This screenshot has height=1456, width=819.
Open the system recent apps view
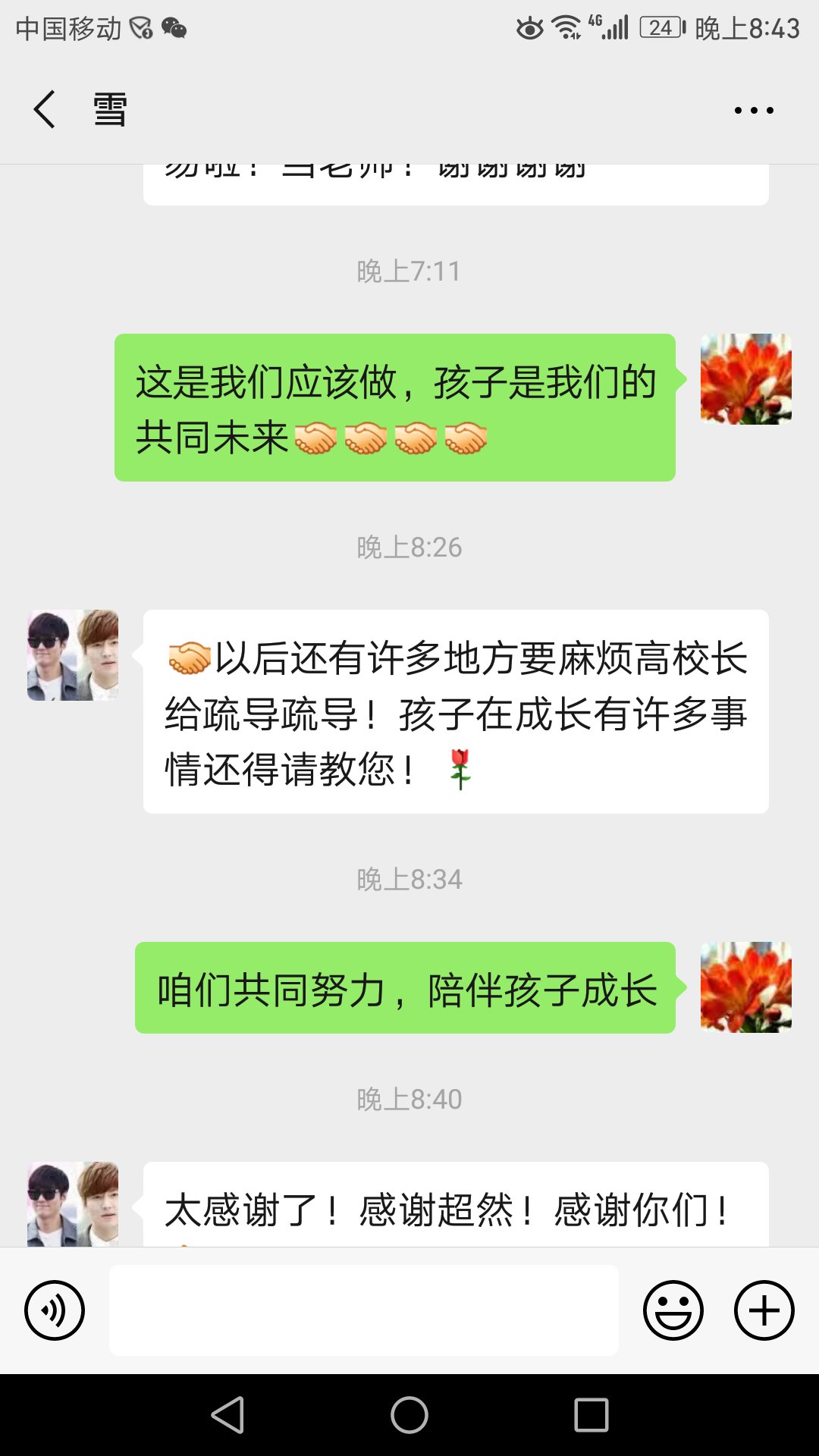coord(591,1415)
